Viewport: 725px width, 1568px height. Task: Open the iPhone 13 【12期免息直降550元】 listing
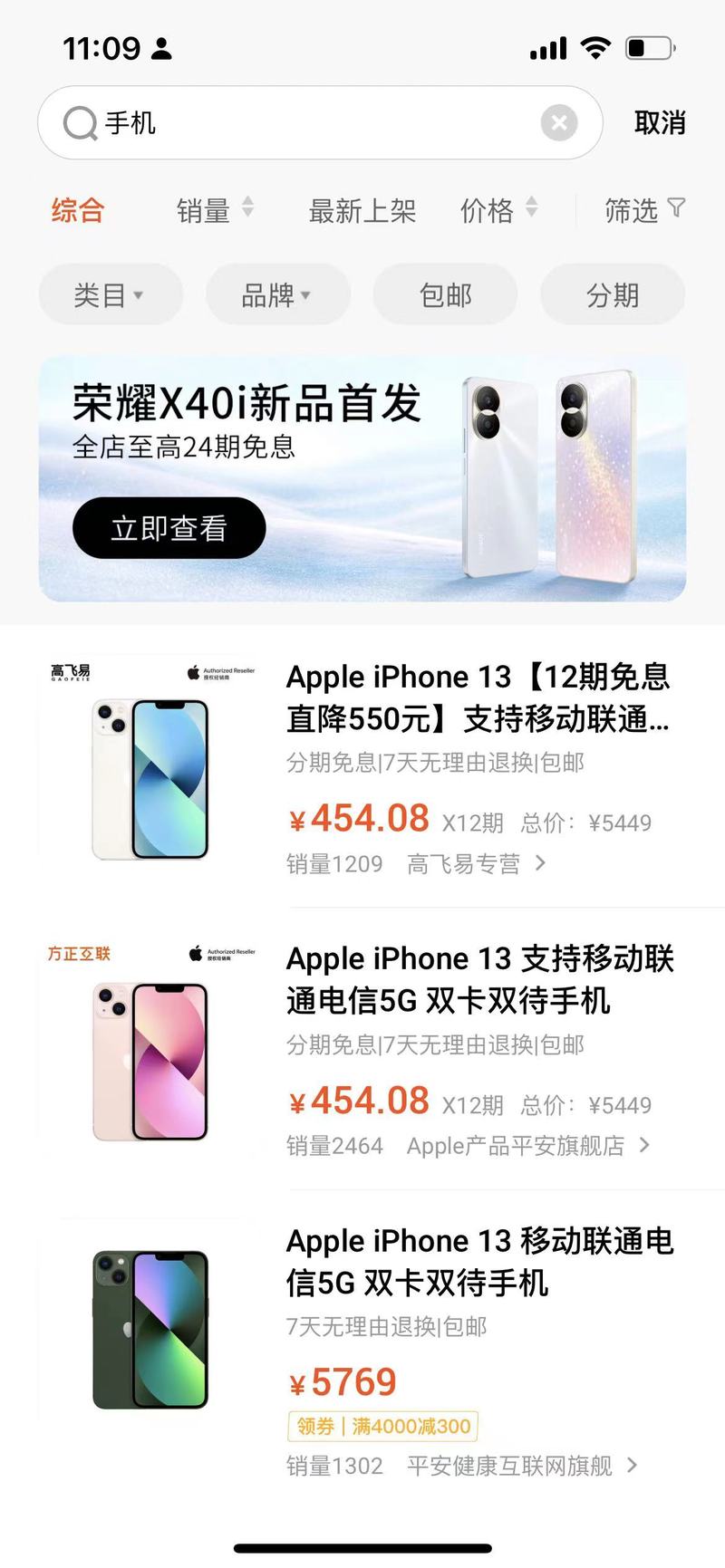[478, 697]
